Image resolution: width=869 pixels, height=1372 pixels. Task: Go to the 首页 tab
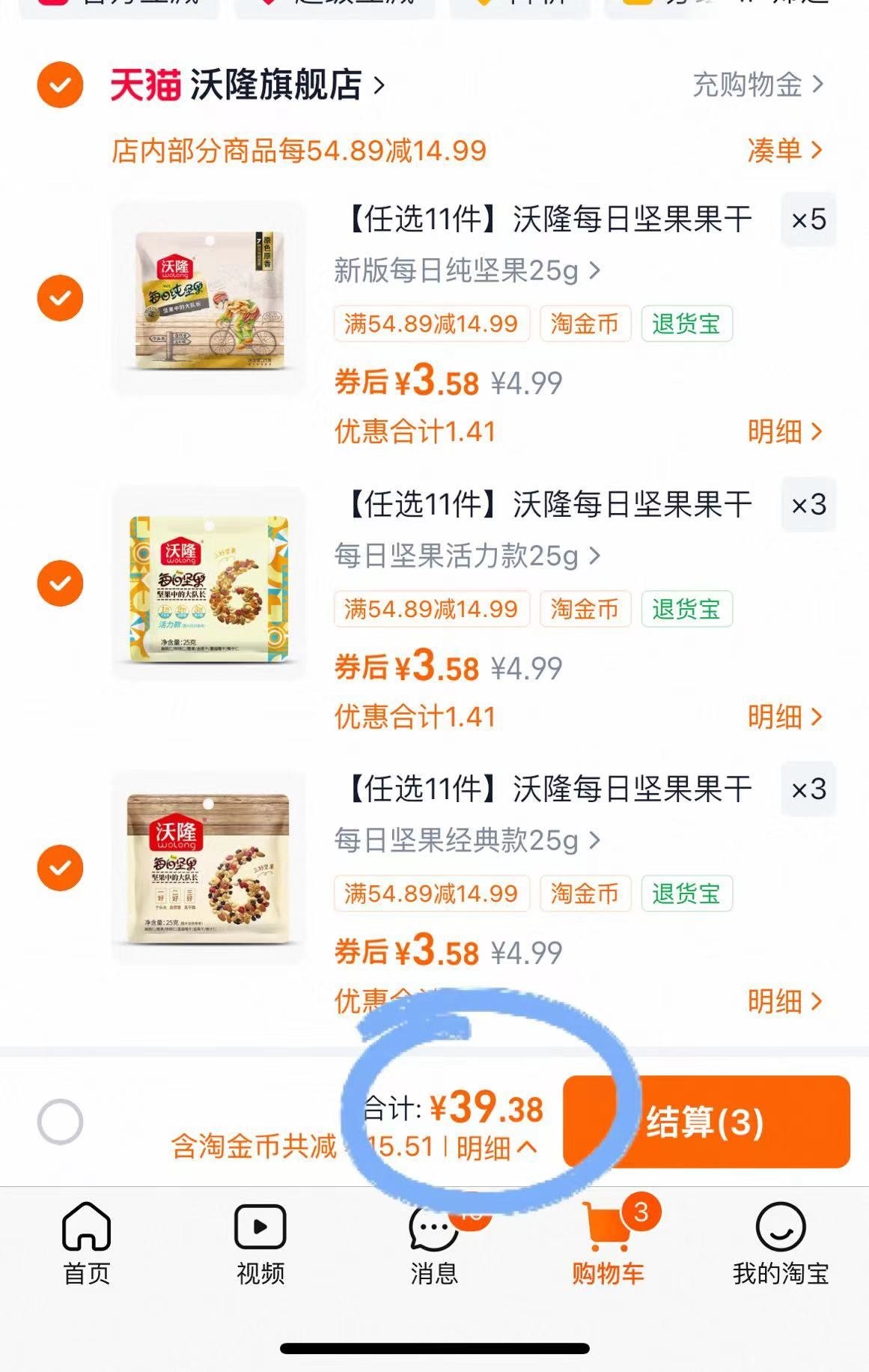pos(87,1243)
